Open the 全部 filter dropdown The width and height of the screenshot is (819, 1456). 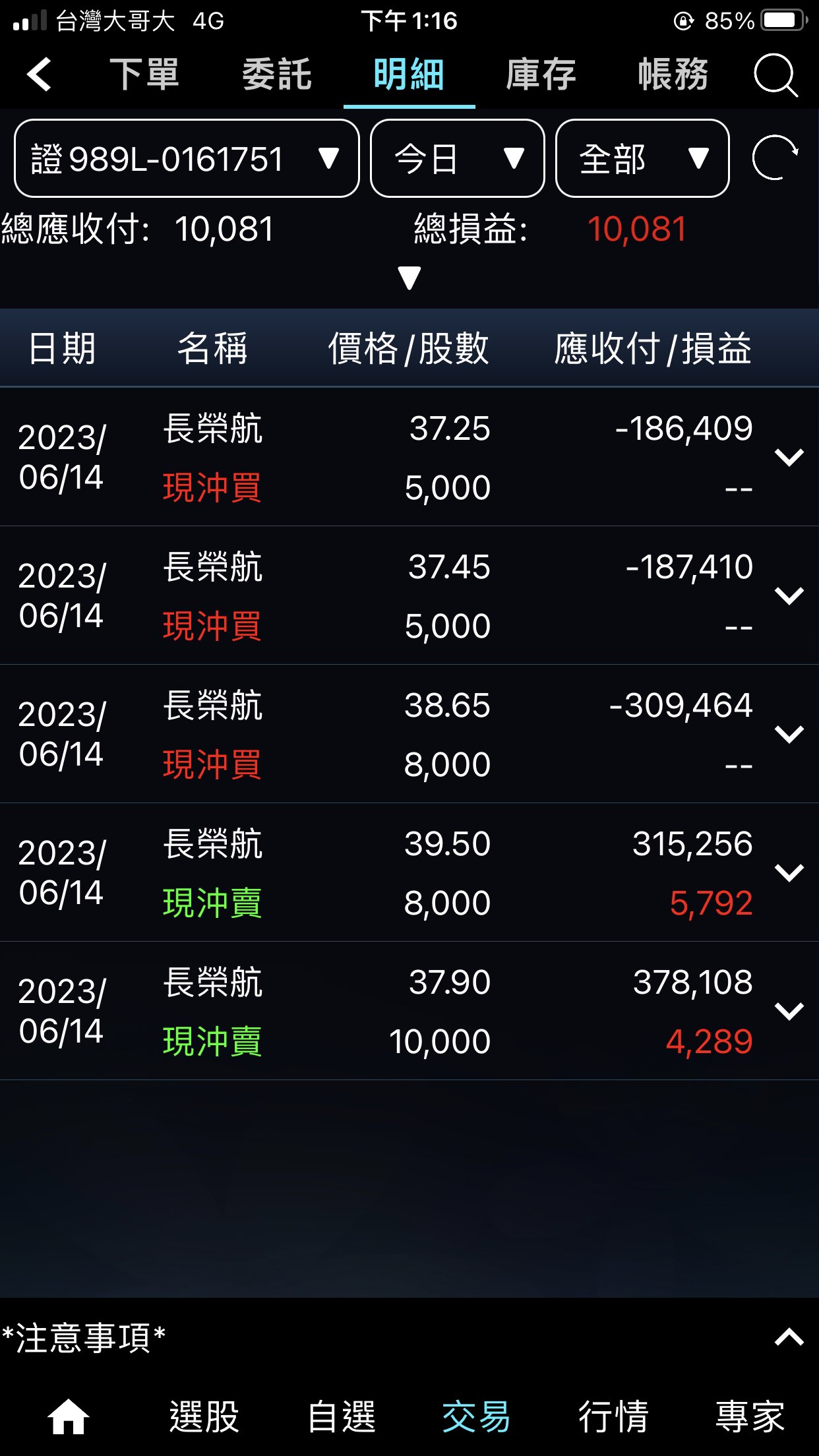tap(643, 158)
